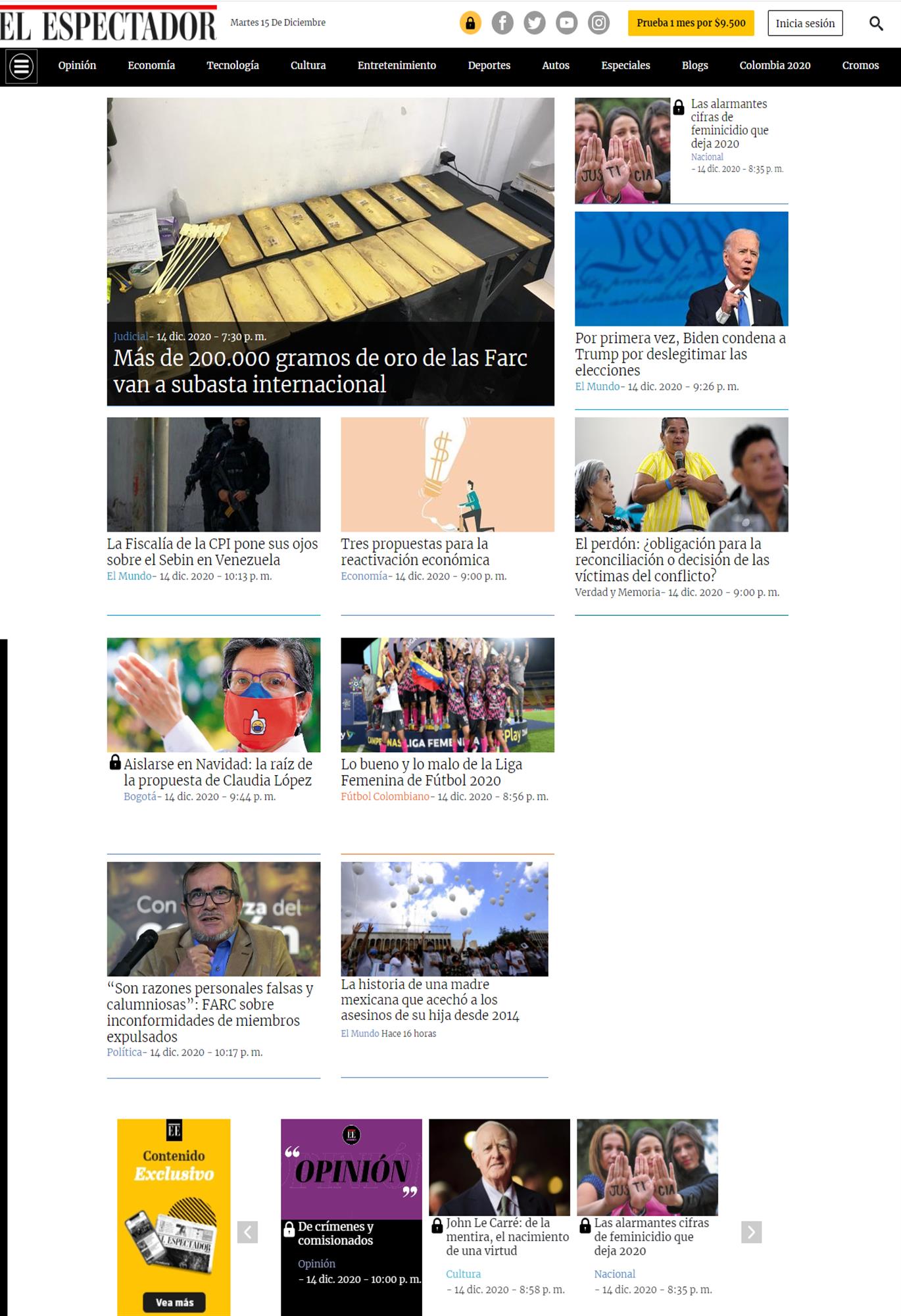Tap Prueba 1 mes por $9.500 button
Image resolution: width=901 pixels, height=1316 pixels.
point(691,23)
